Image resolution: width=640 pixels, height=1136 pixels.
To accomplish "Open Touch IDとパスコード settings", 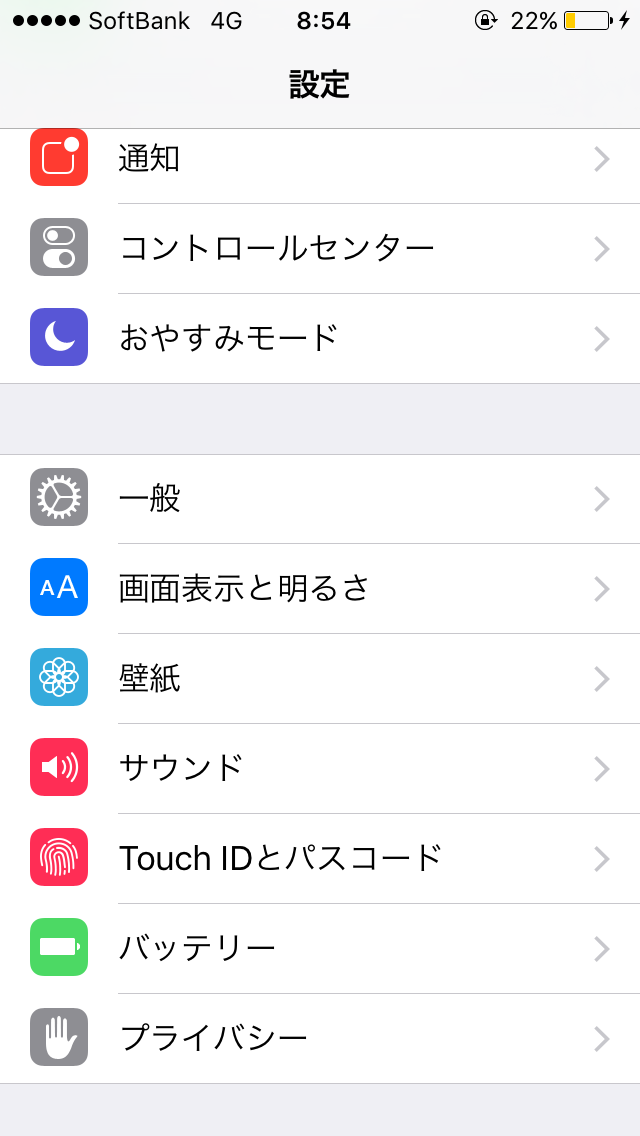I will coord(320,858).
